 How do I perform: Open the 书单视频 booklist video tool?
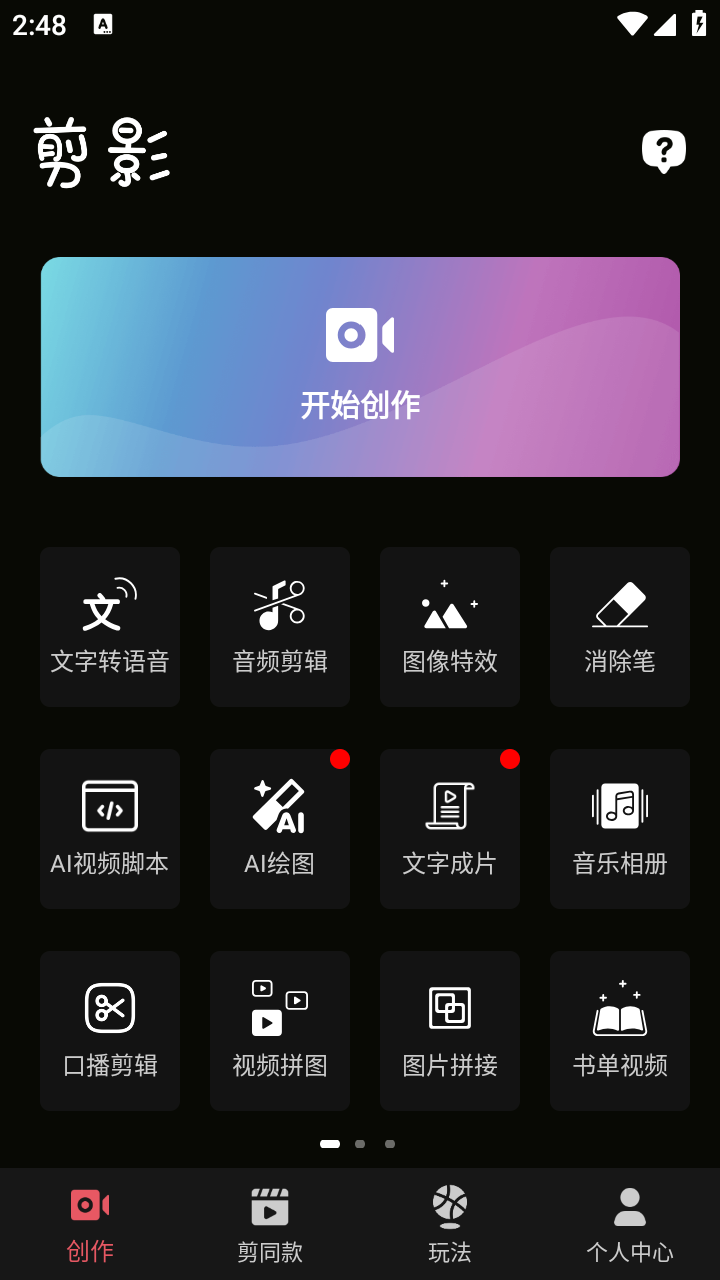[x=620, y=1030]
